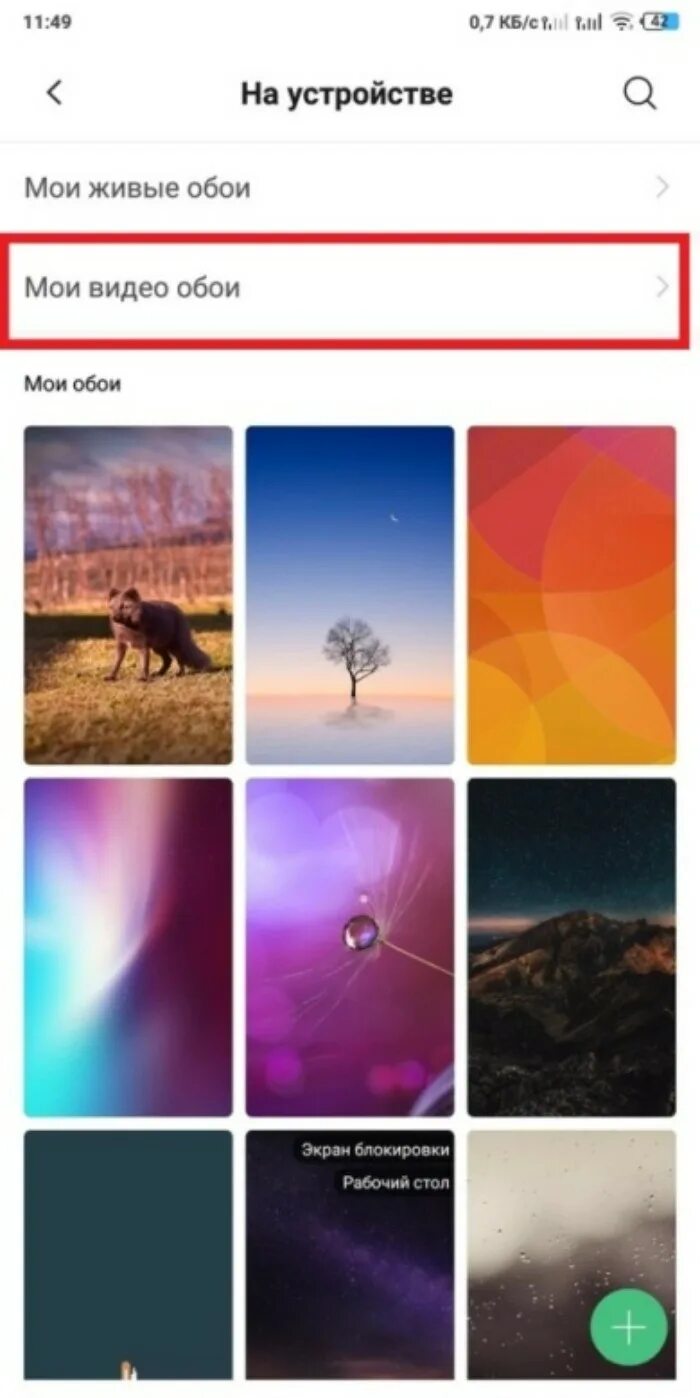The image size is (700, 1398).
Task: Add a new wallpaper with plus button
Action: point(628,1327)
